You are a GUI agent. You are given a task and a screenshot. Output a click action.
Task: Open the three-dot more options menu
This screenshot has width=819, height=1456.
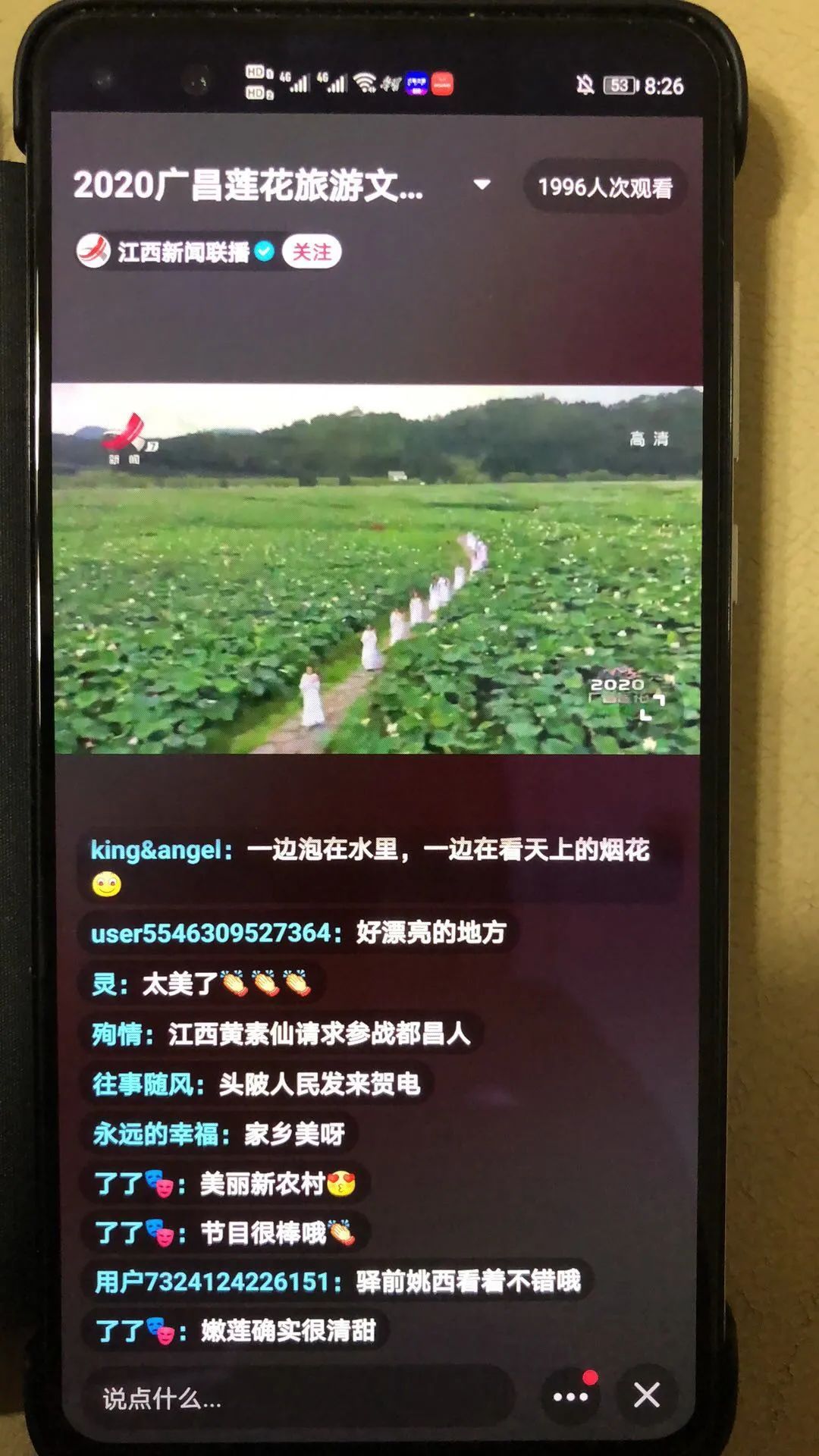pos(570,1396)
